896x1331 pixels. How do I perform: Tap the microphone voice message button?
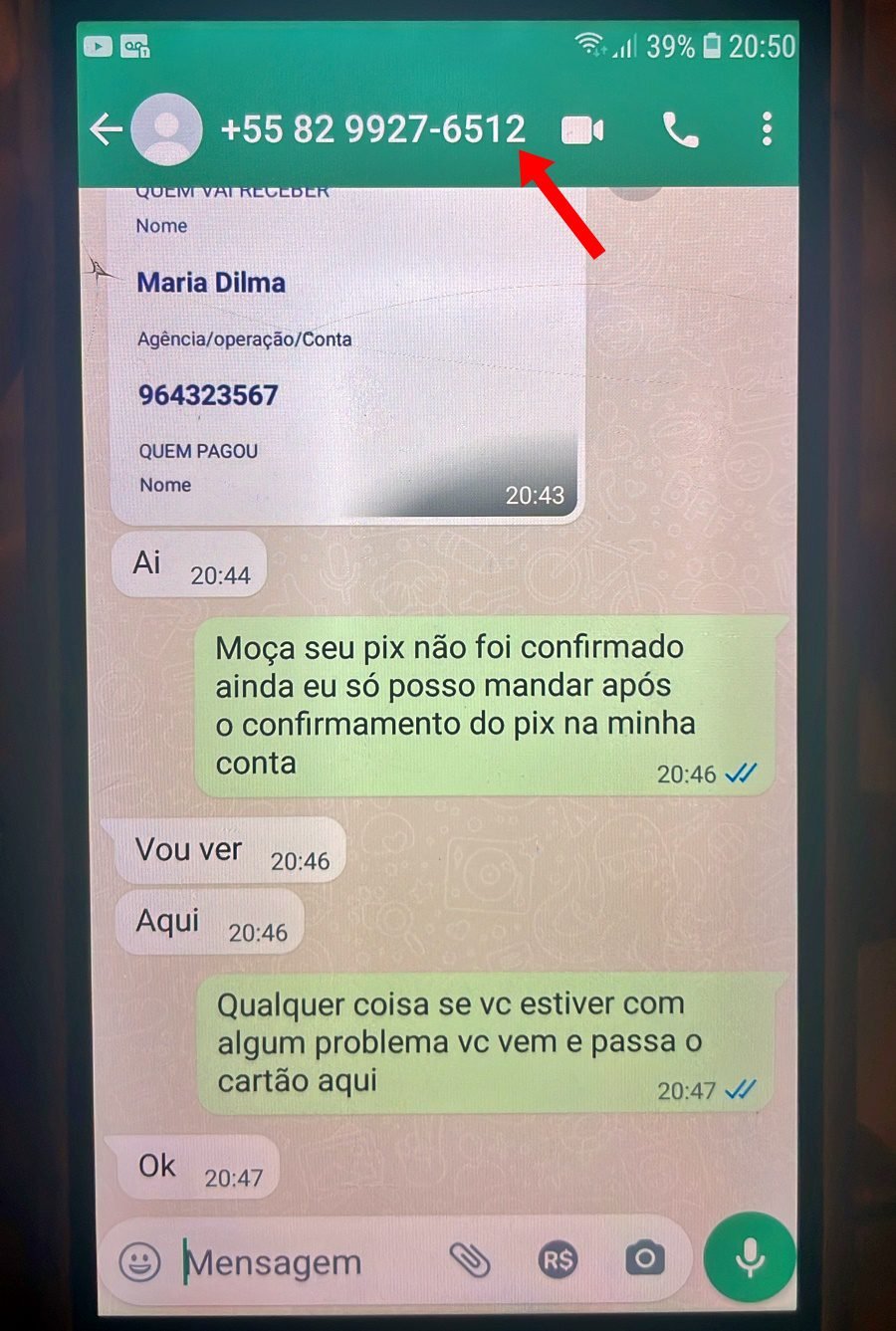pos(749,1258)
